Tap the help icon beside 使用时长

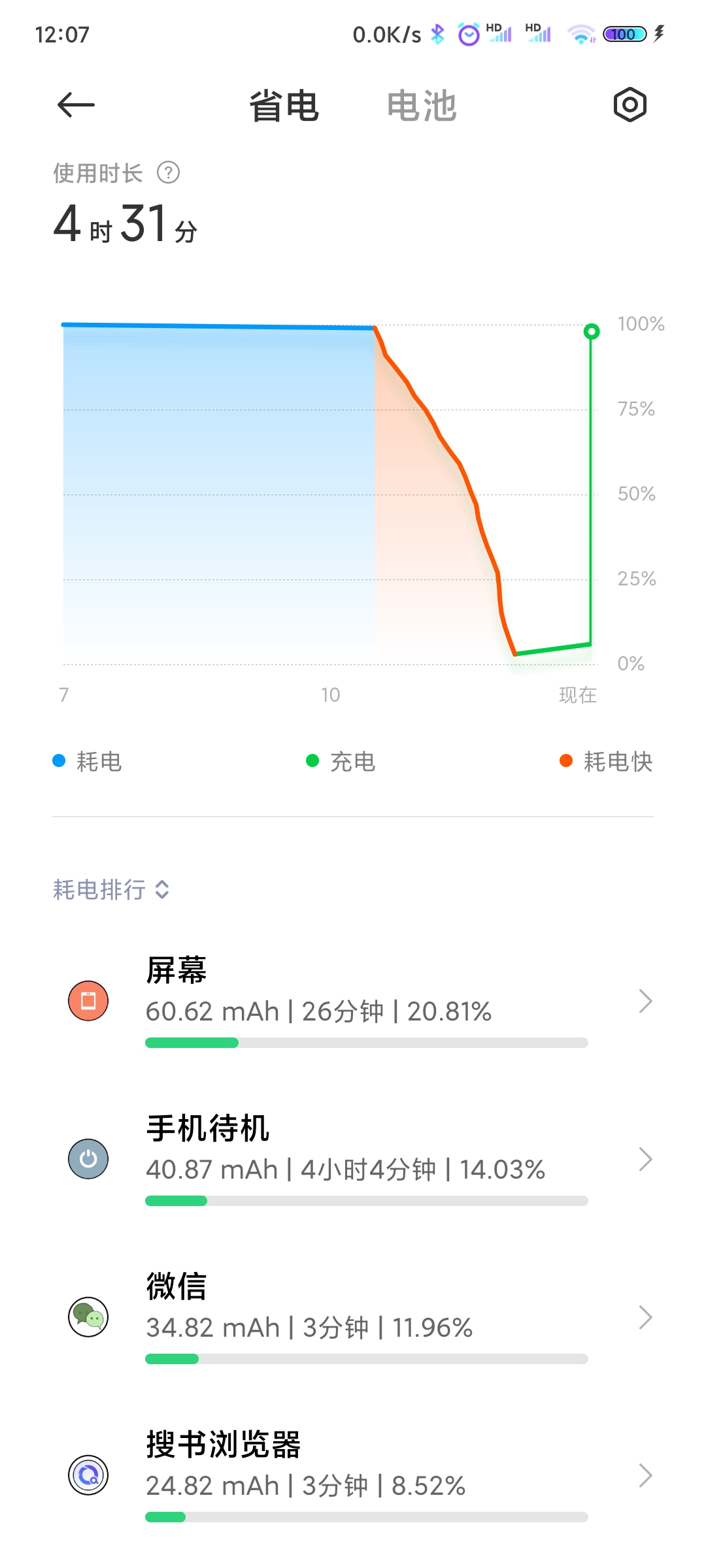[168, 172]
